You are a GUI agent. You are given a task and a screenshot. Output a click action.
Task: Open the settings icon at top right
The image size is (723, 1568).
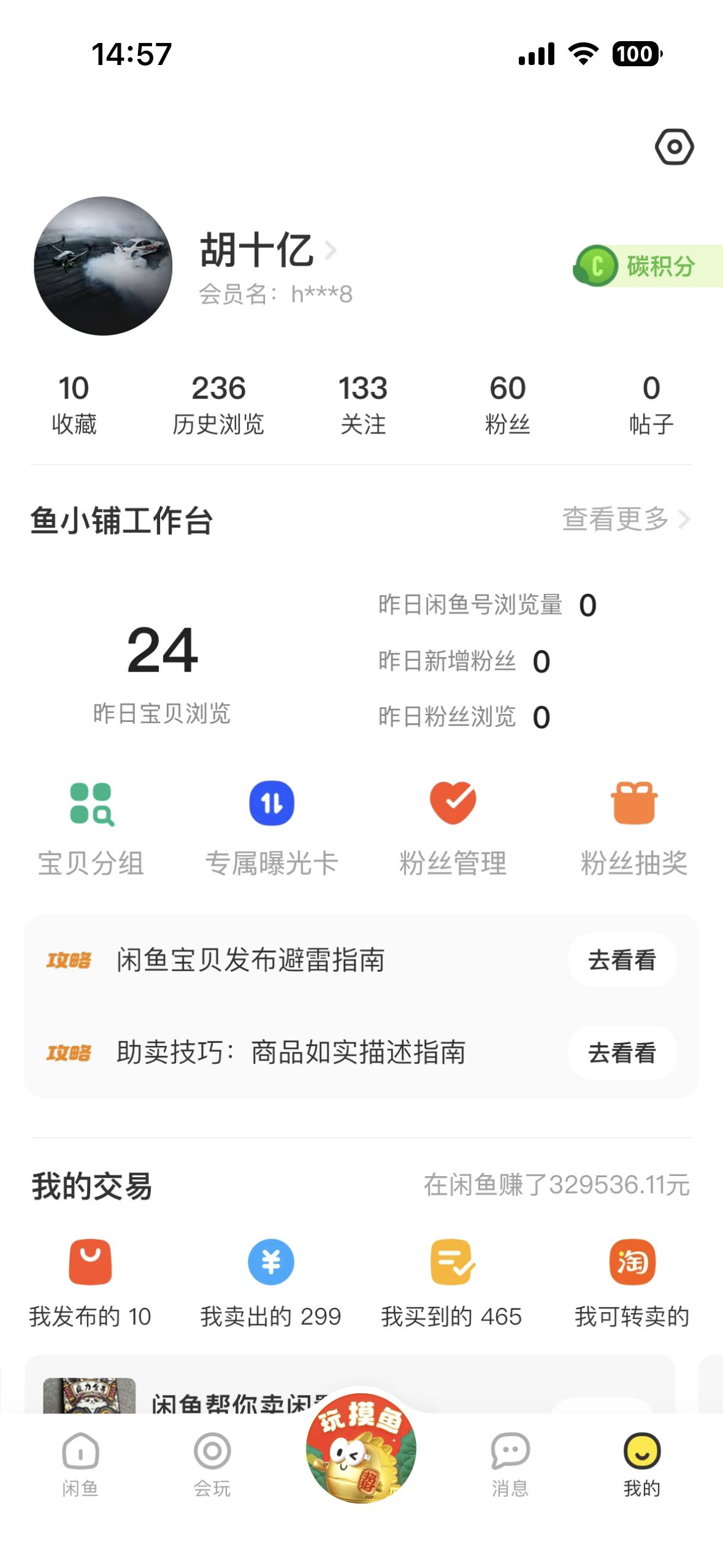pyautogui.click(x=676, y=147)
